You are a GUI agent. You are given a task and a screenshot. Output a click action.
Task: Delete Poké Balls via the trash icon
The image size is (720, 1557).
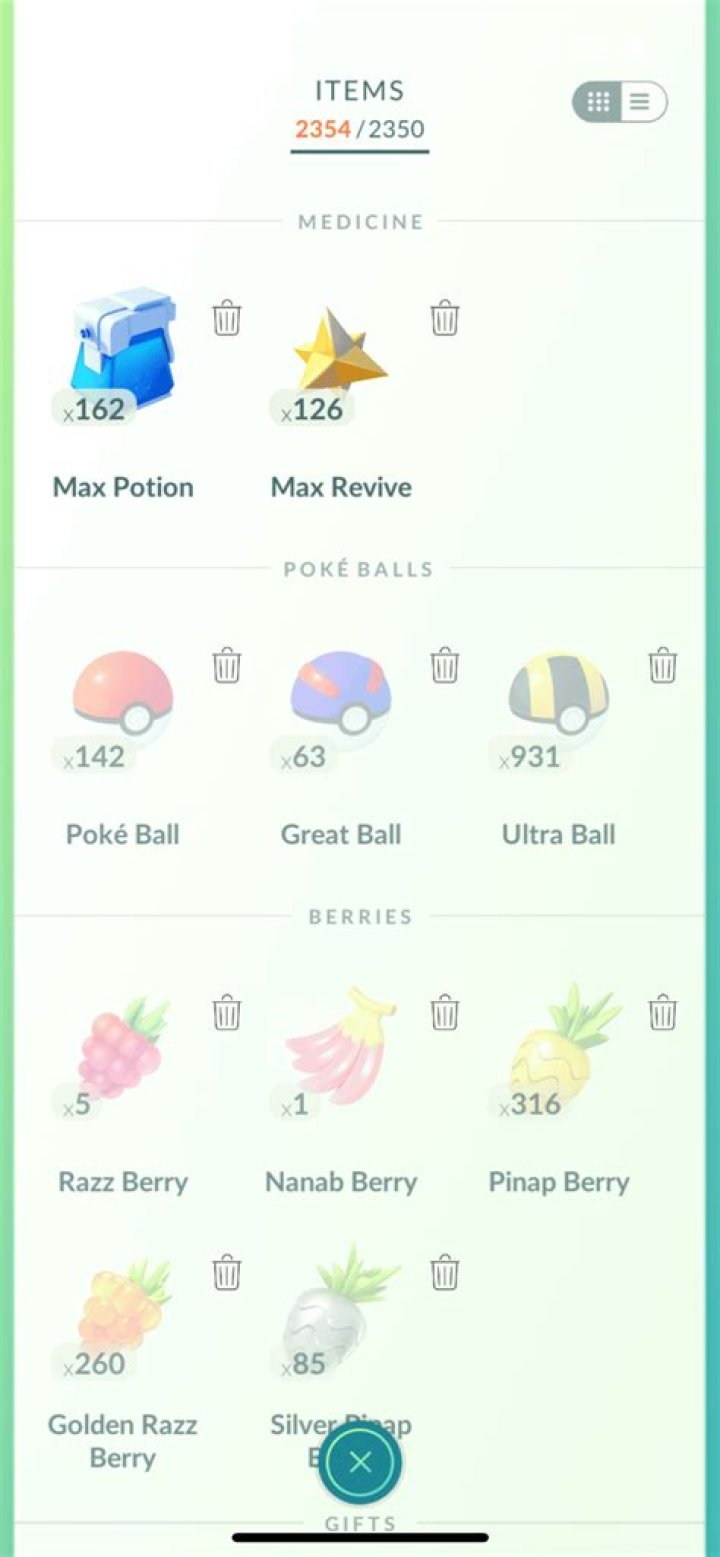[227, 665]
